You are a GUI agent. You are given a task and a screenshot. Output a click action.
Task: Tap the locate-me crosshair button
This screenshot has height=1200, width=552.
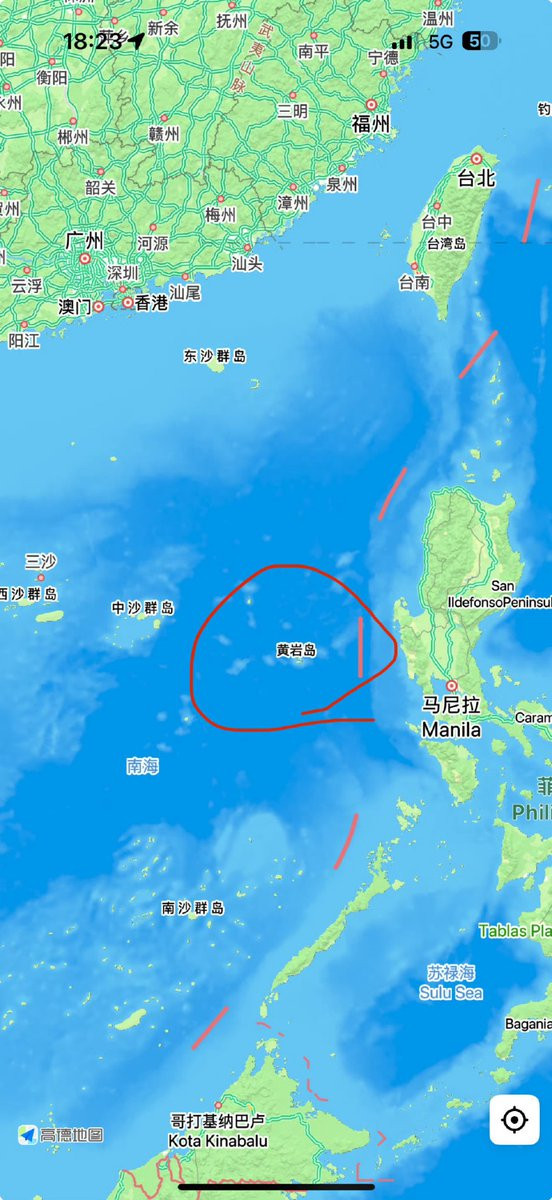tap(514, 1120)
